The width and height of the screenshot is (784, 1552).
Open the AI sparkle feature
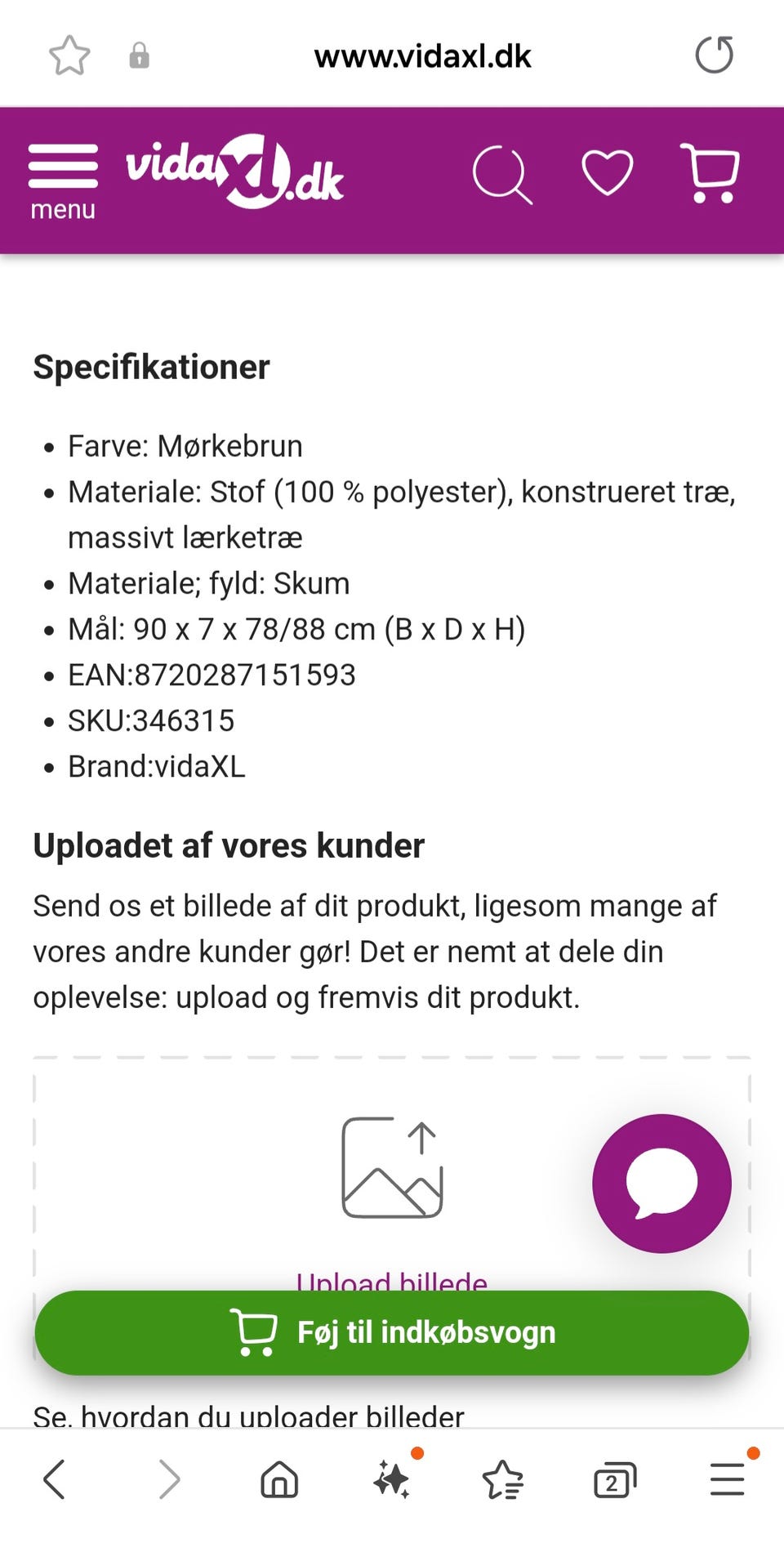[x=392, y=1478]
